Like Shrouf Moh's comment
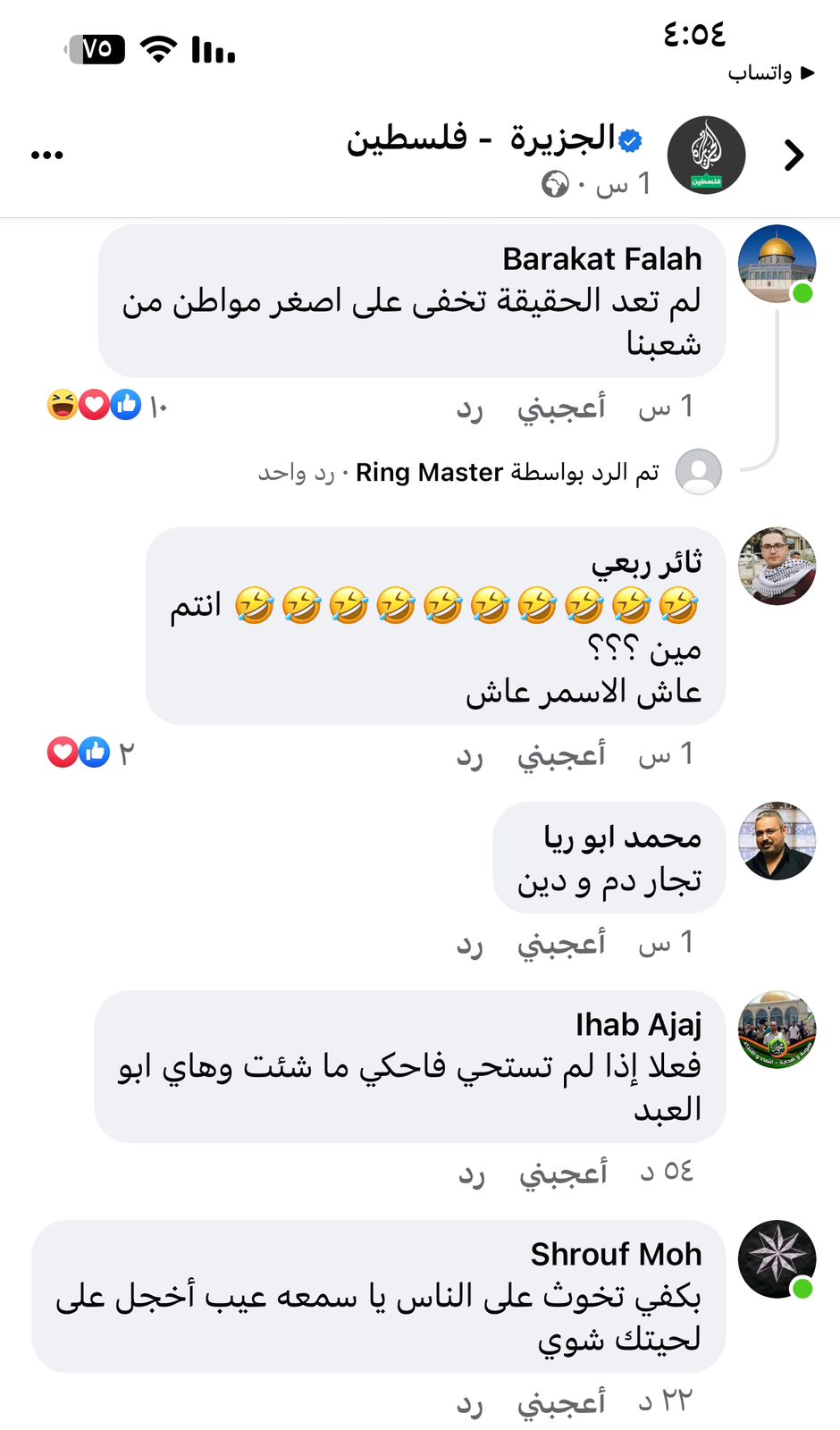The width and height of the screenshot is (840, 1430). 561,1403
